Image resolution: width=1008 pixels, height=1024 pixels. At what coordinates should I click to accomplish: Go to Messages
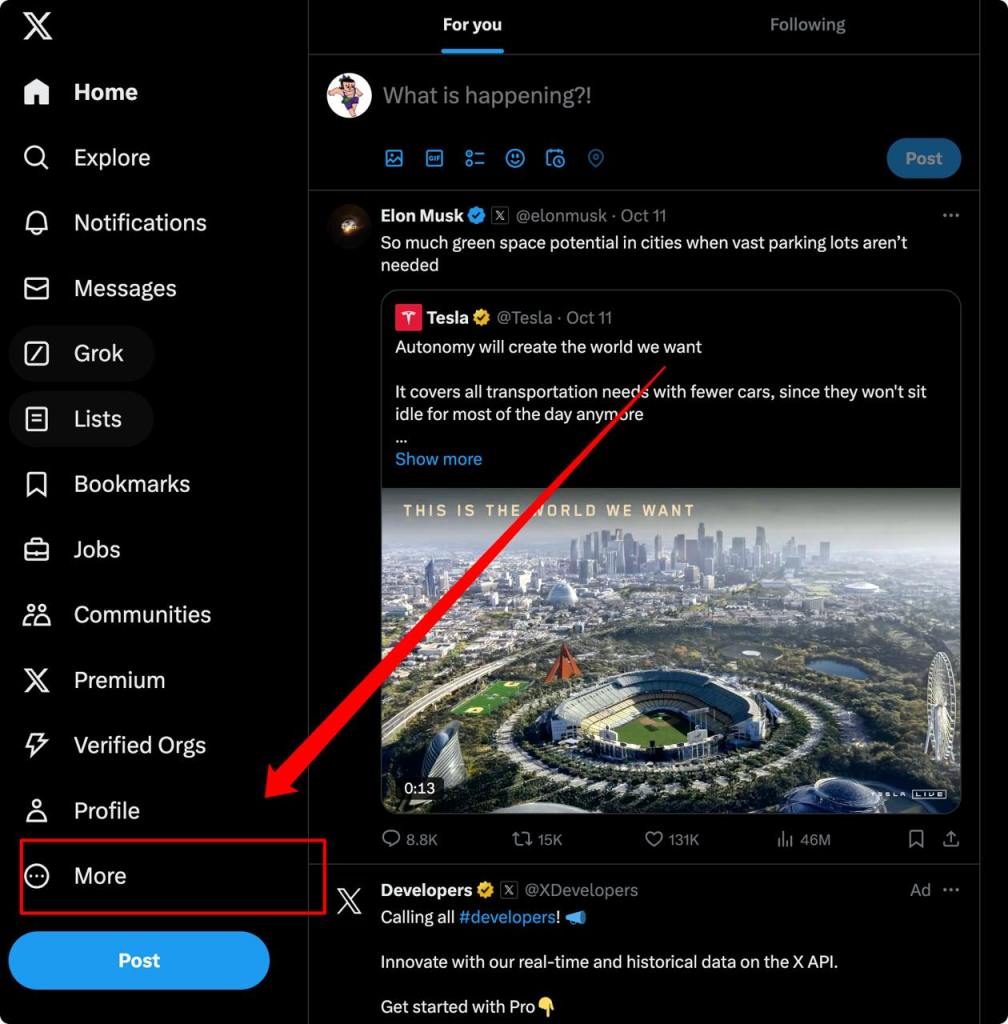pyautogui.click(x=124, y=289)
